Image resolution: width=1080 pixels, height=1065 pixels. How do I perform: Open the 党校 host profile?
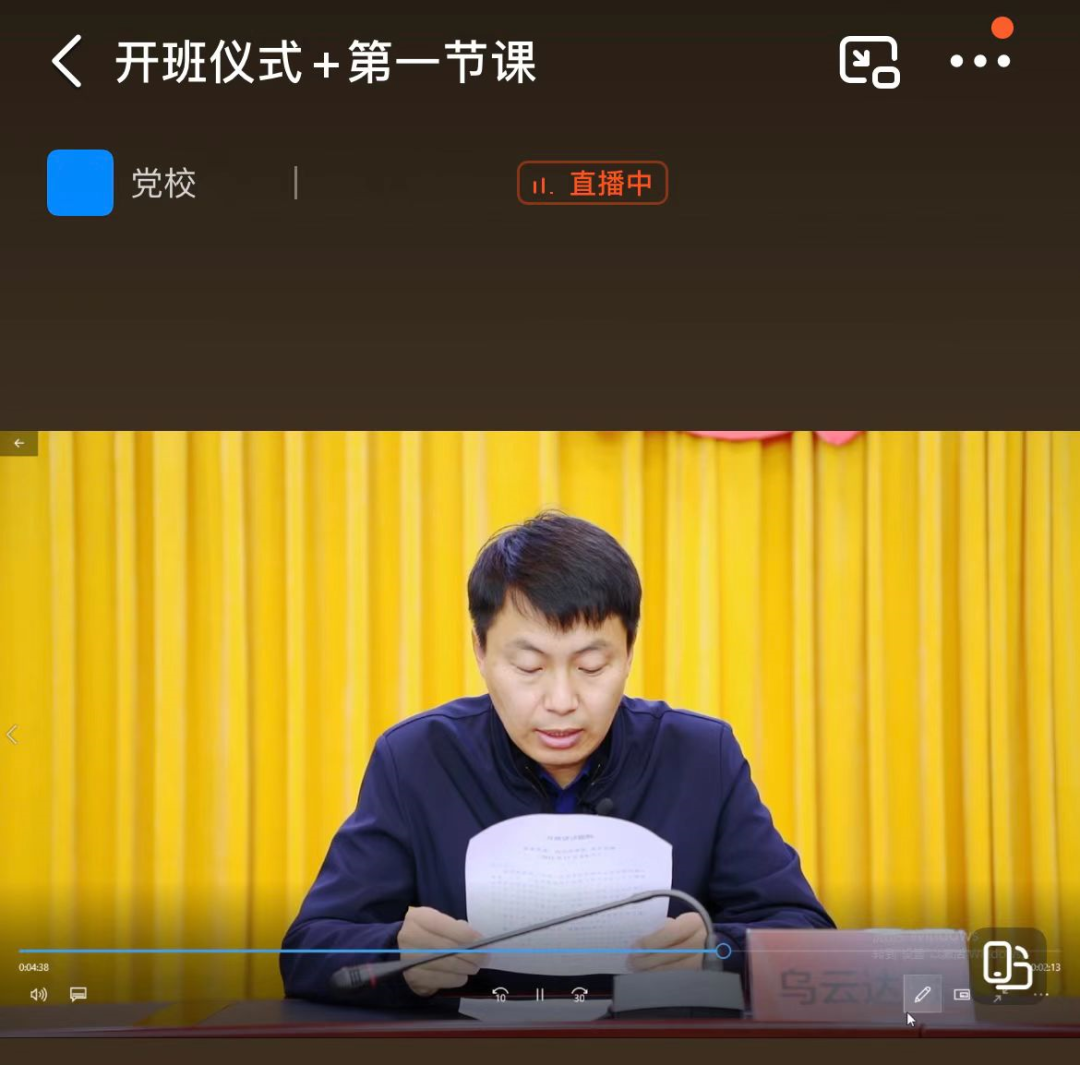(x=80, y=183)
